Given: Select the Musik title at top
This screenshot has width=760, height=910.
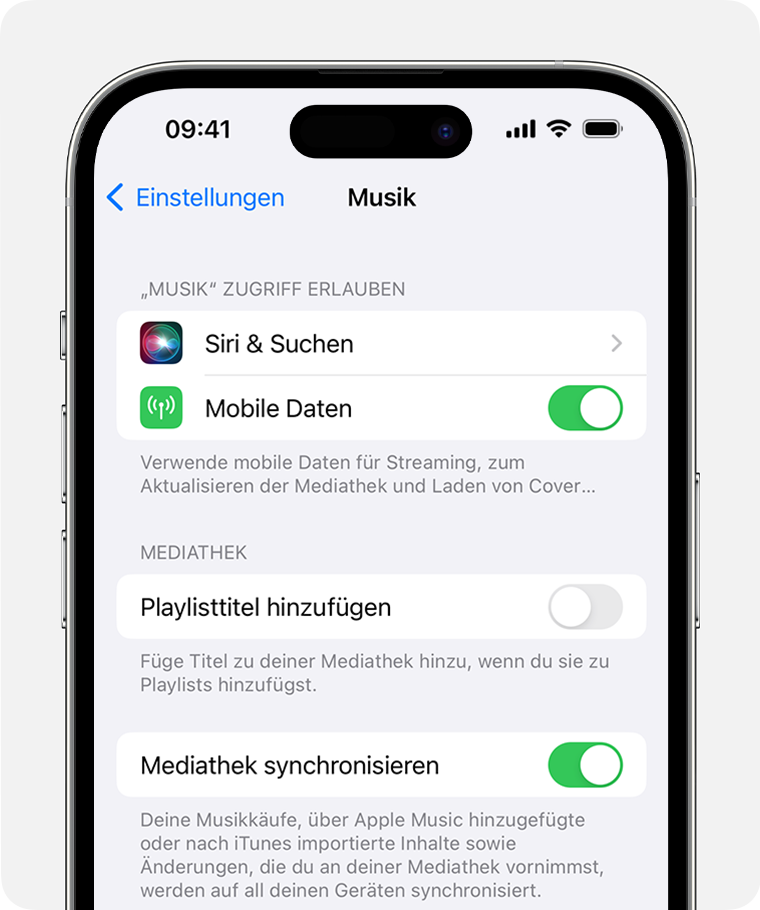Looking at the screenshot, I should pyautogui.click(x=381, y=198).
